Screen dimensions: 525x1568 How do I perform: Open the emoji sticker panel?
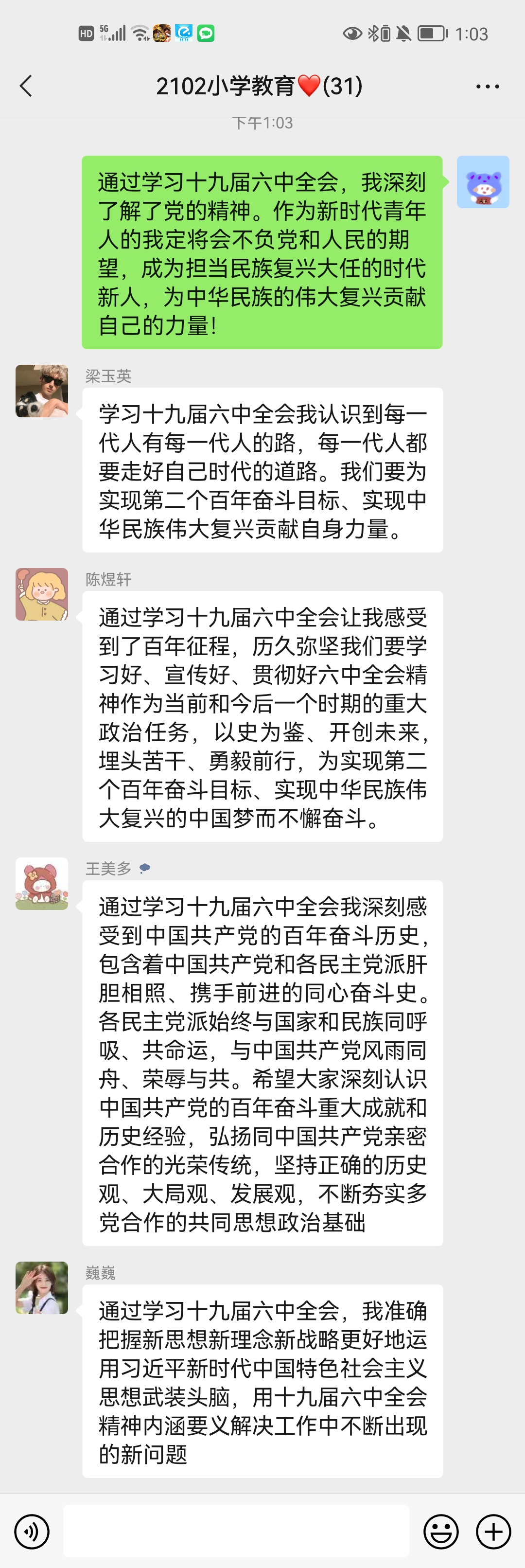tap(441, 1531)
